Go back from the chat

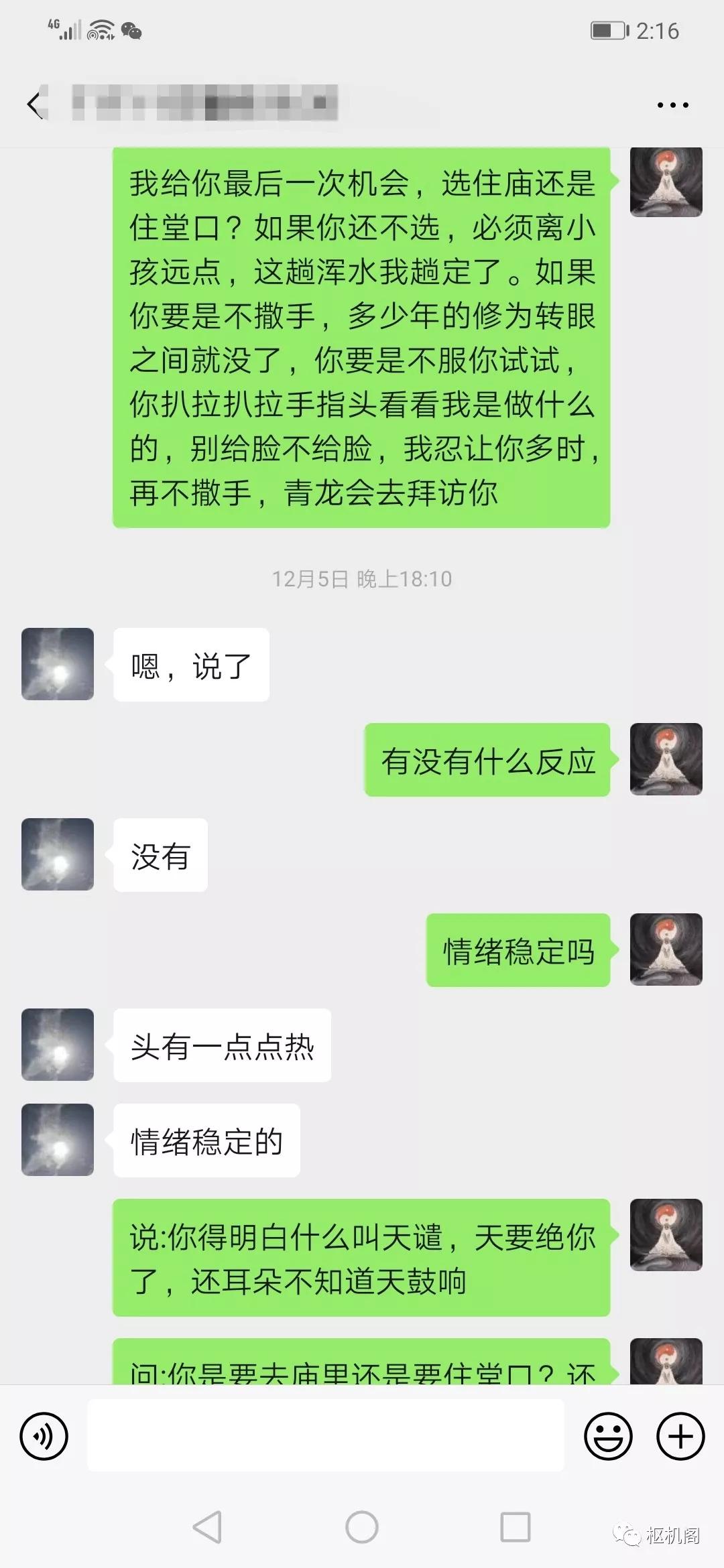(x=35, y=105)
